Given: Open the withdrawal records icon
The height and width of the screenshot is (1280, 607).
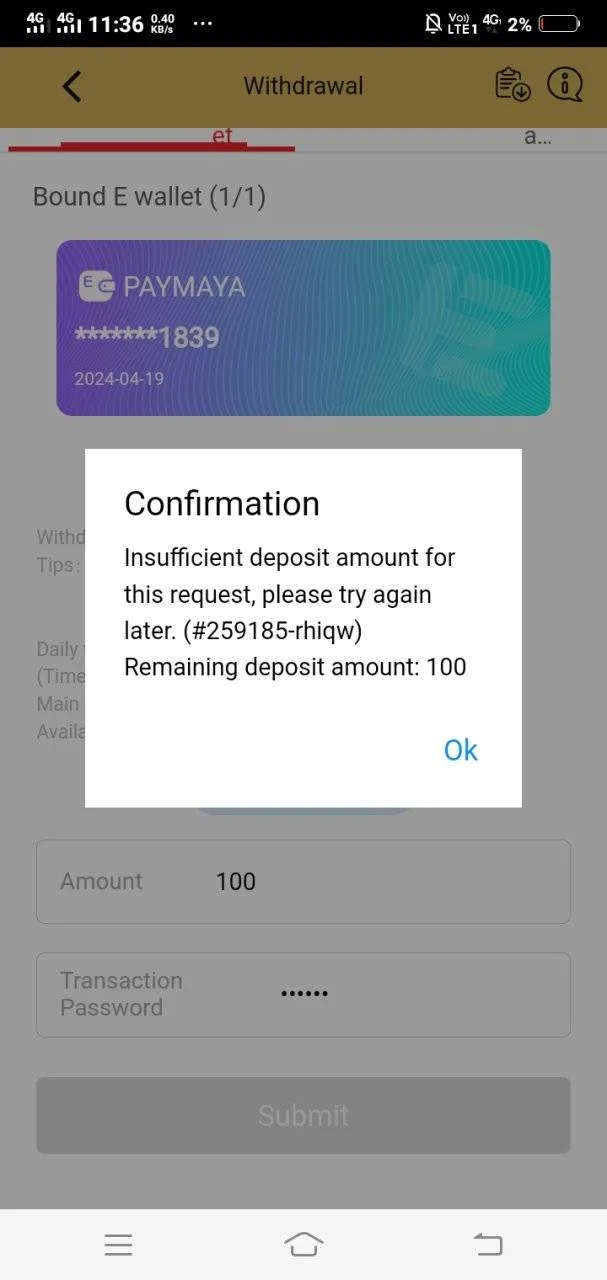Looking at the screenshot, I should pos(513,85).
